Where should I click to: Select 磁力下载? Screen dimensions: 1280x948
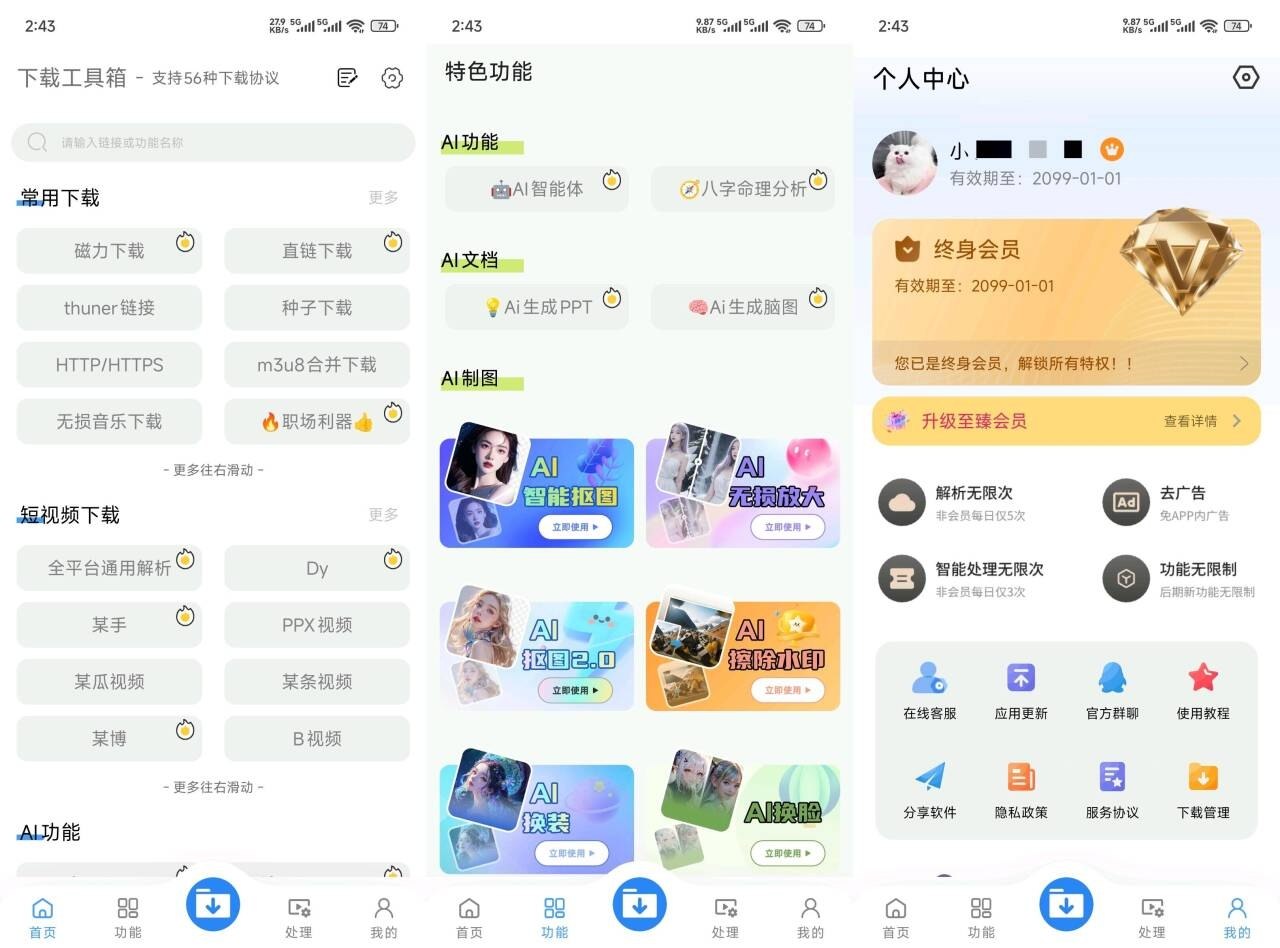[x=109, y=251]
